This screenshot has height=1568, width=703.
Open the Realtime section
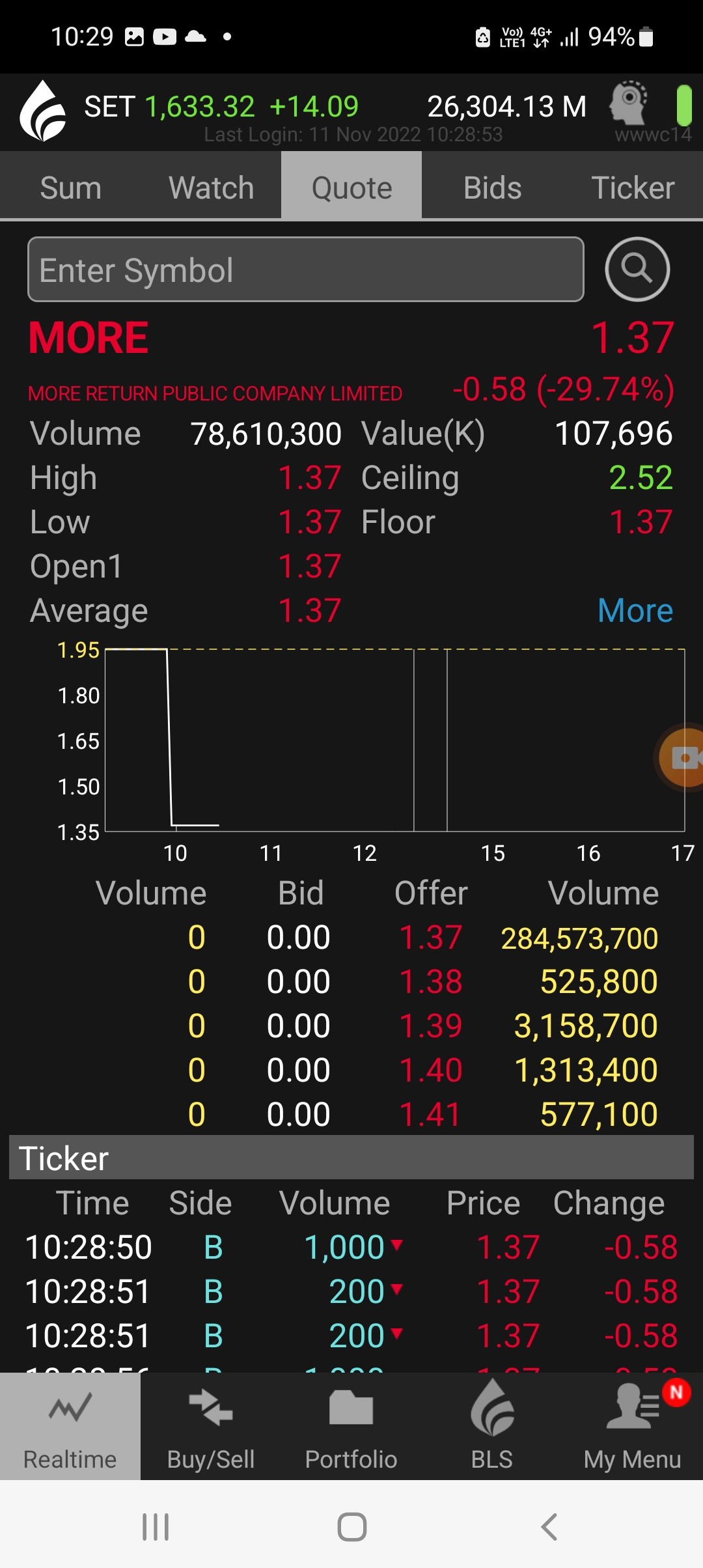coord(70,1426)
